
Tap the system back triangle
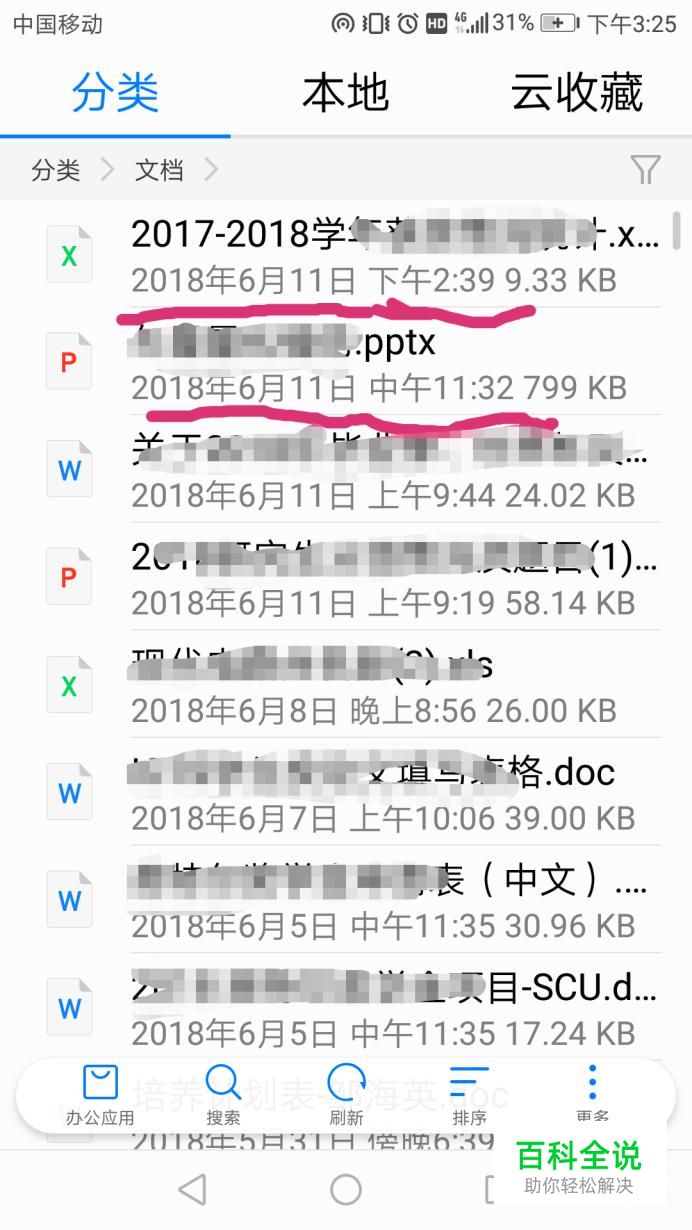192,1189
